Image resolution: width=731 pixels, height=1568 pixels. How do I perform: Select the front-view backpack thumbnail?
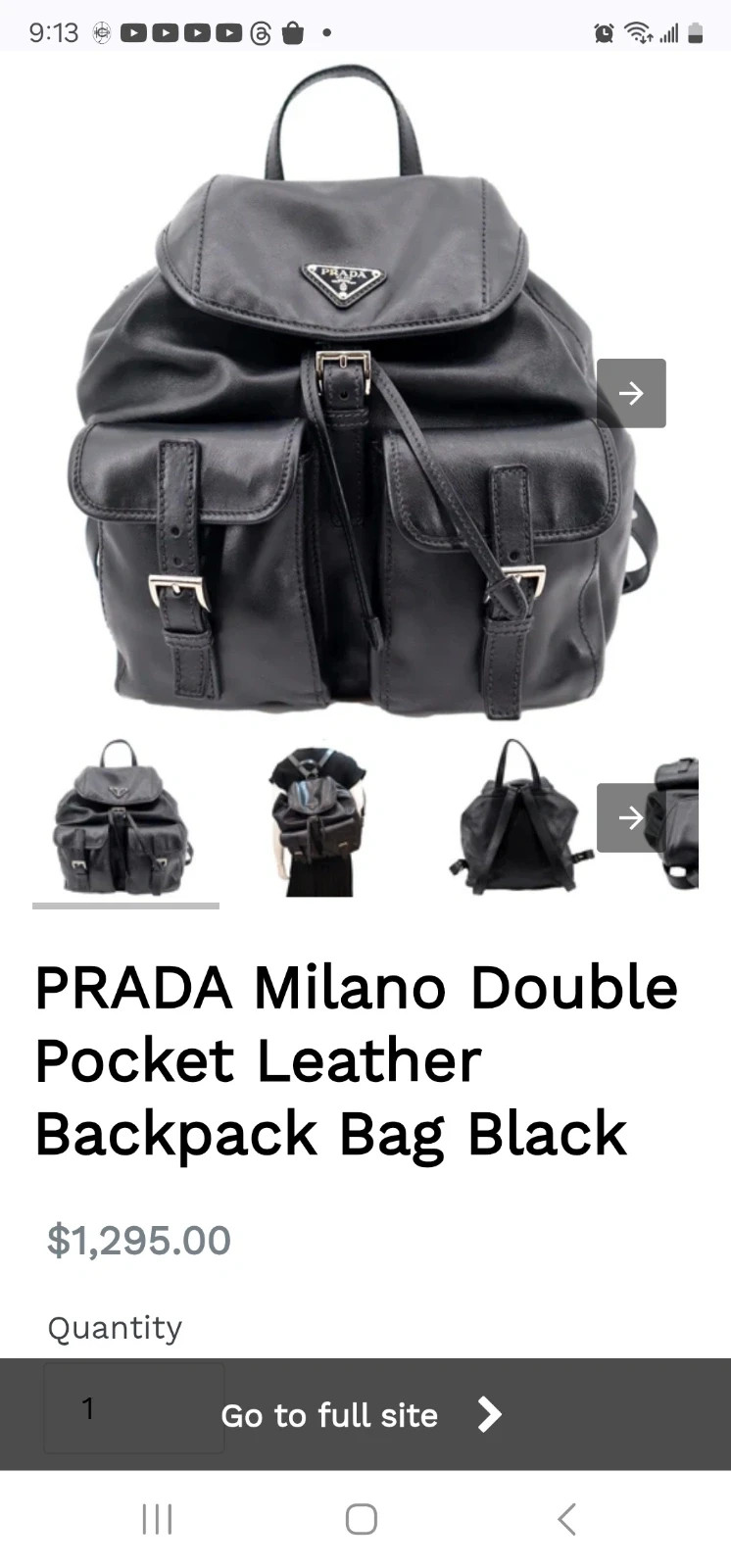124,819
